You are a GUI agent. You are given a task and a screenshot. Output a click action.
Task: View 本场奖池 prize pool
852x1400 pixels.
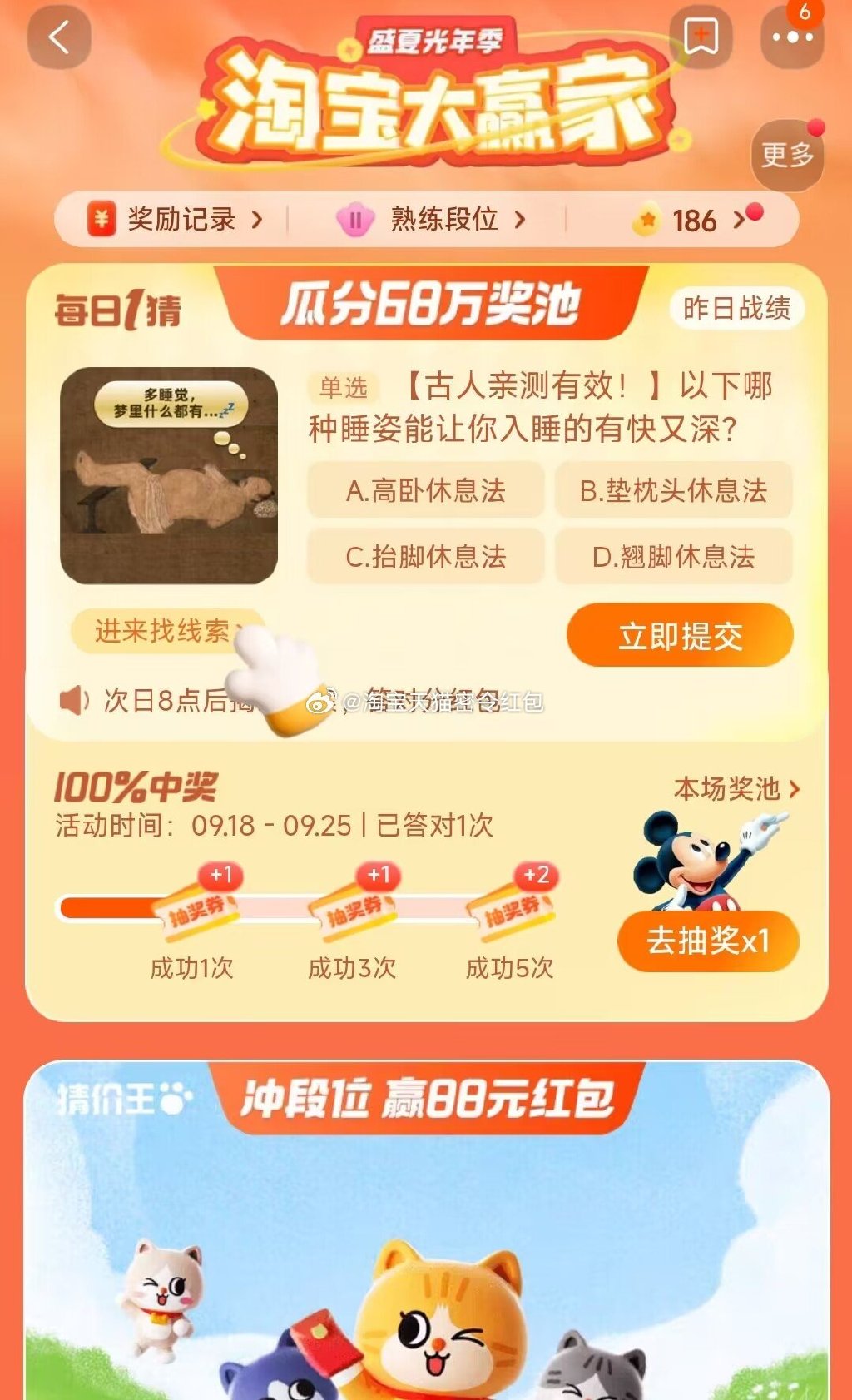point(736,788)
